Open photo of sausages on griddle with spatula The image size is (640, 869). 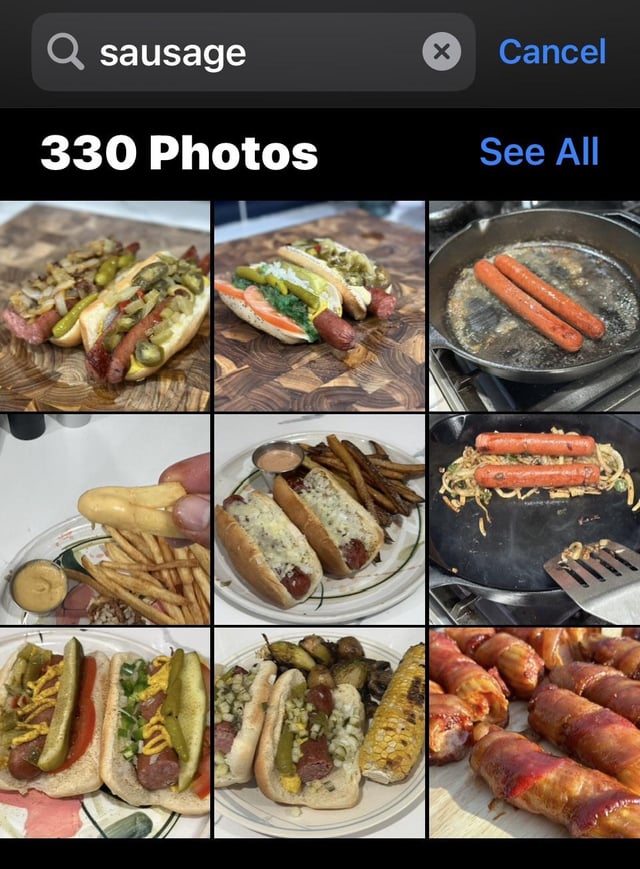pyautogui.click(x=534, y=519)
